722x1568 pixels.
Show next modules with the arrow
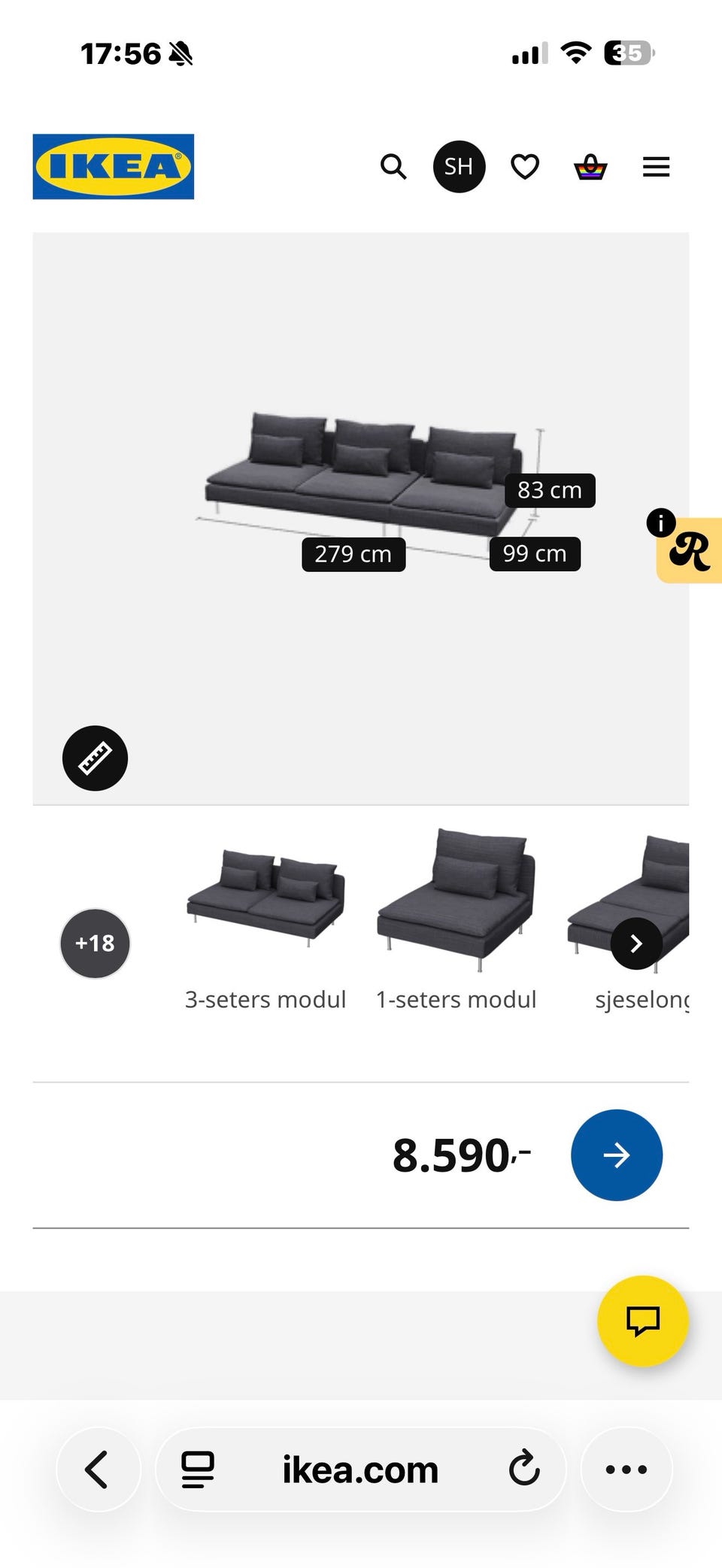point(636,943)
